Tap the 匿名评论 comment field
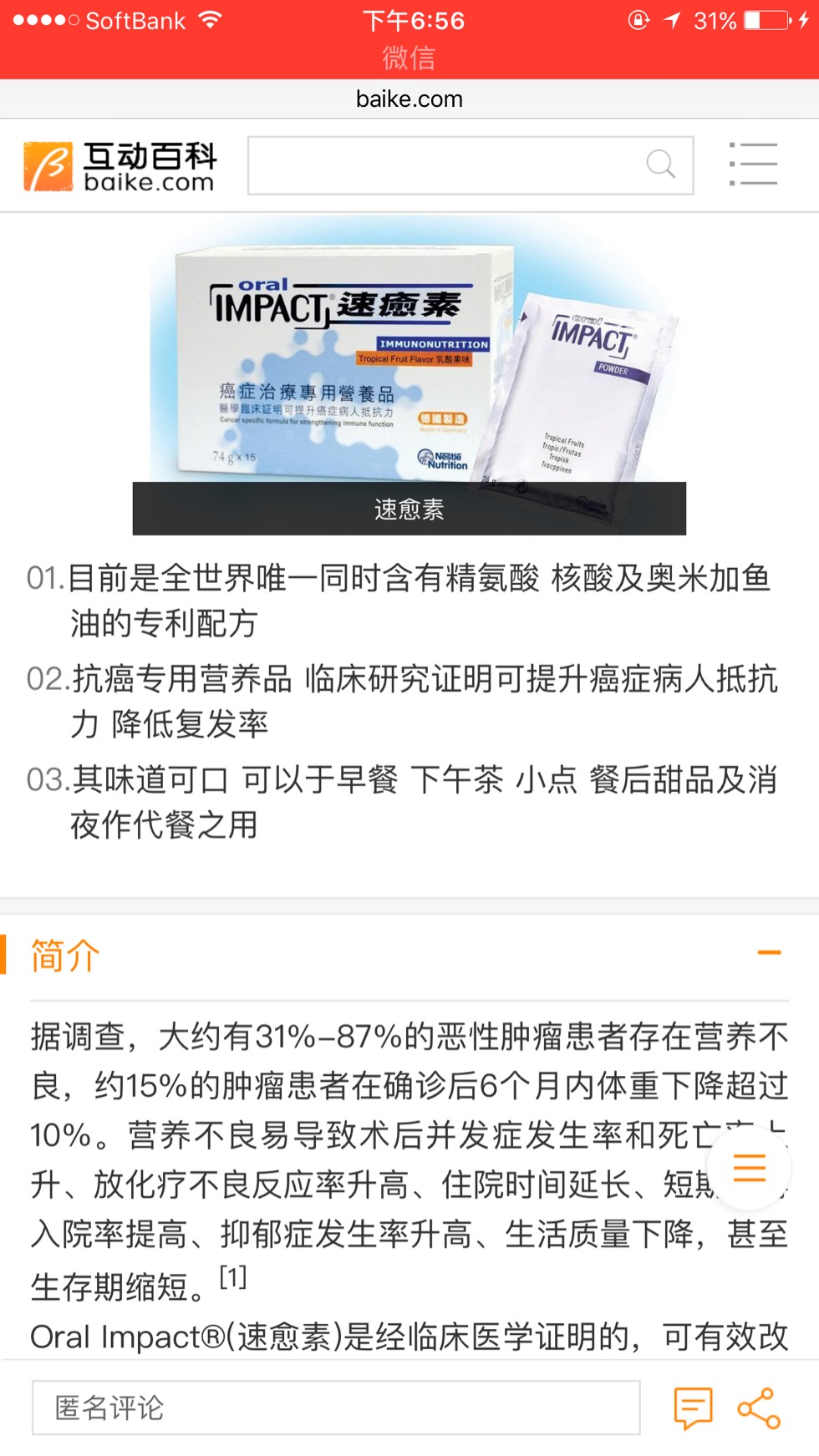 336,1408
